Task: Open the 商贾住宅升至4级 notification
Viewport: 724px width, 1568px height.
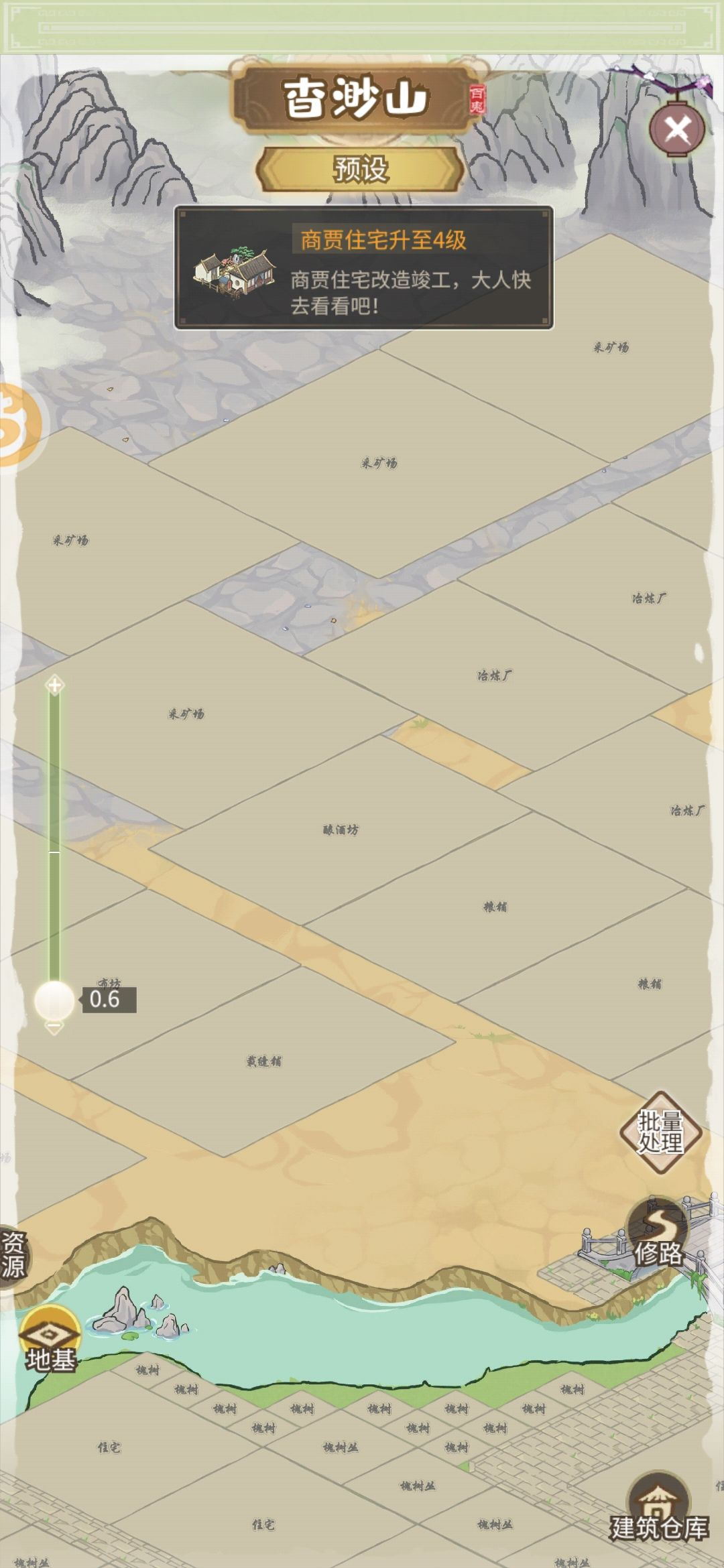Action: tap(364, 268)
